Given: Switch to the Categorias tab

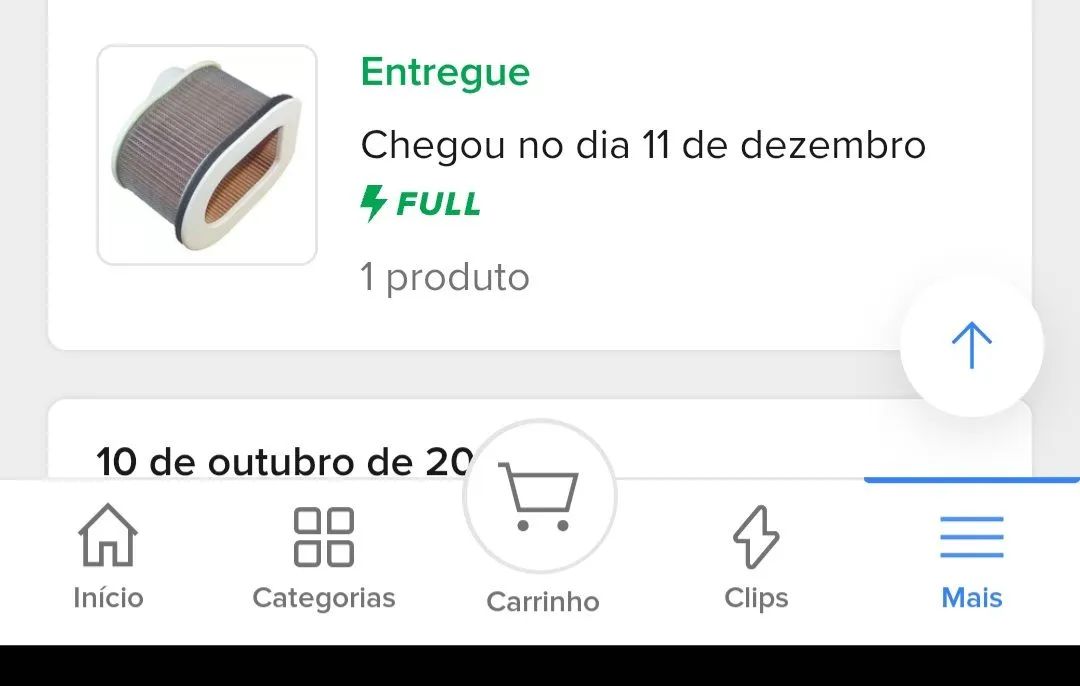Looking at the screenshot, I should click(323, 558).
